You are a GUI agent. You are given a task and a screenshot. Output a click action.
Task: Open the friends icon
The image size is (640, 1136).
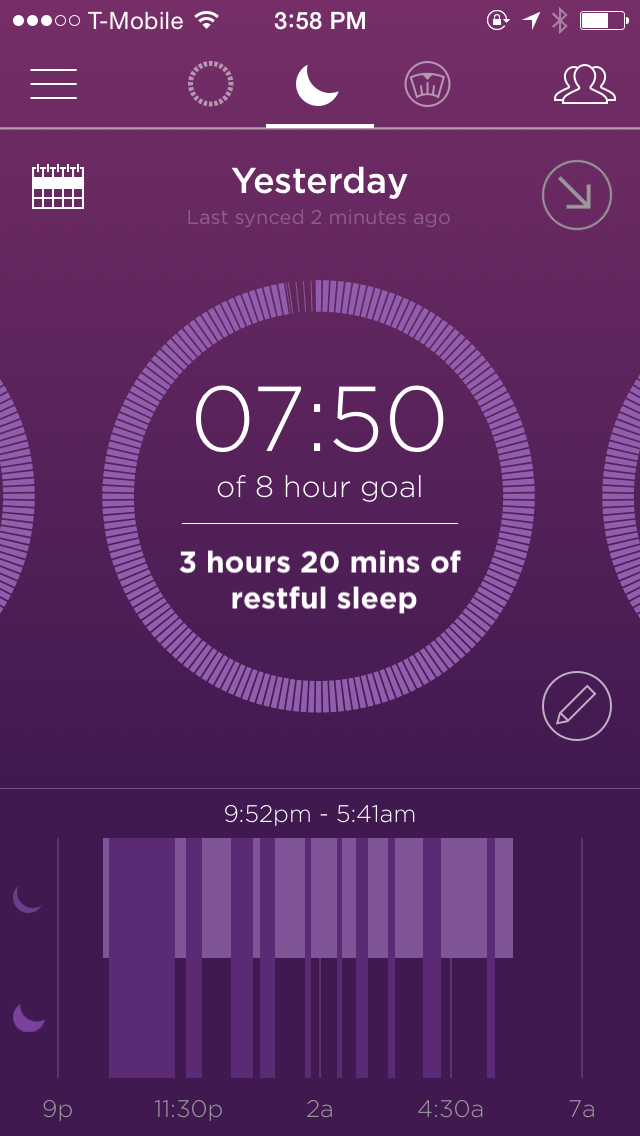click(585, 84)
